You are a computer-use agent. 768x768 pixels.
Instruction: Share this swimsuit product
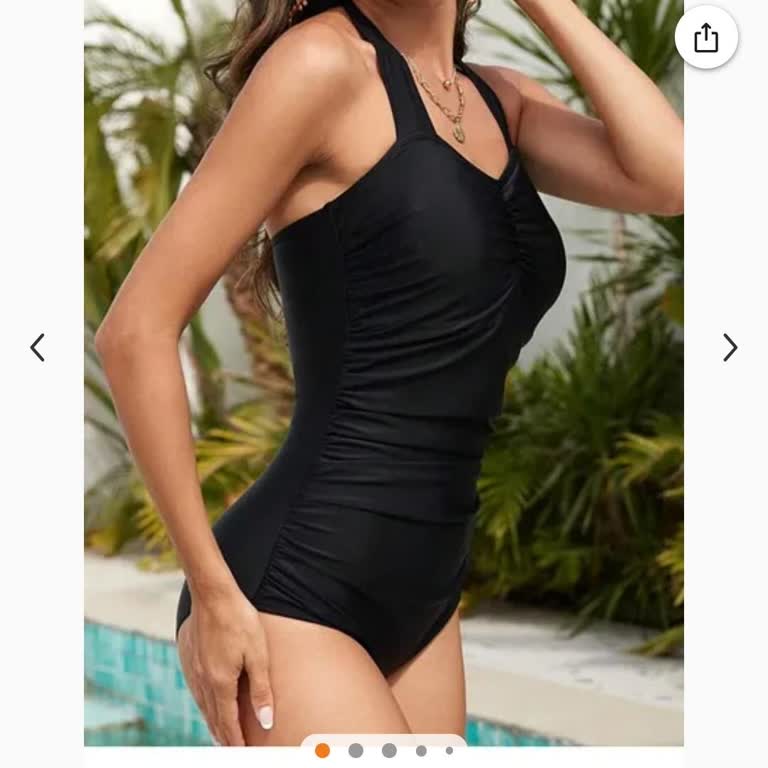point(706,38)
